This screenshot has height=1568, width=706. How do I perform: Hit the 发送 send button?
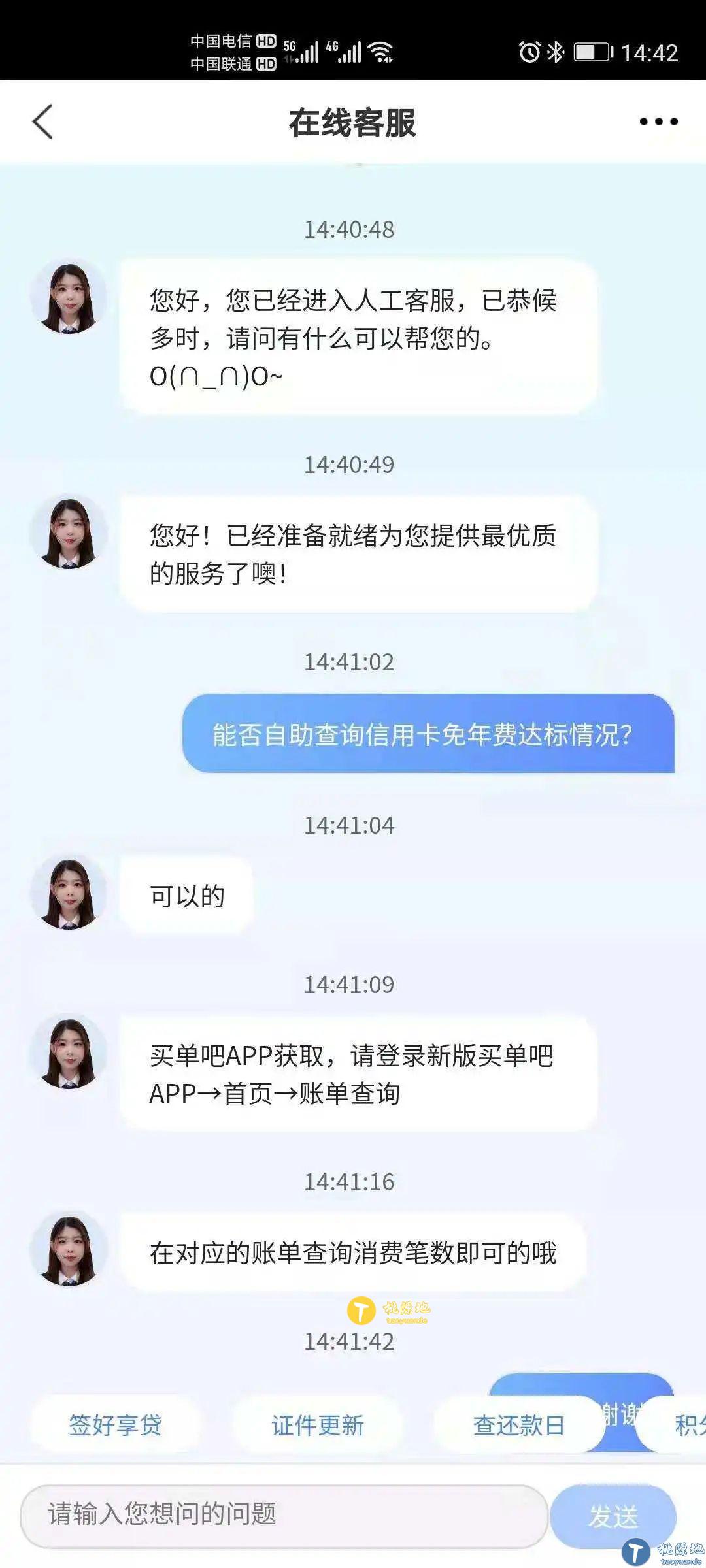(613, 1515)
